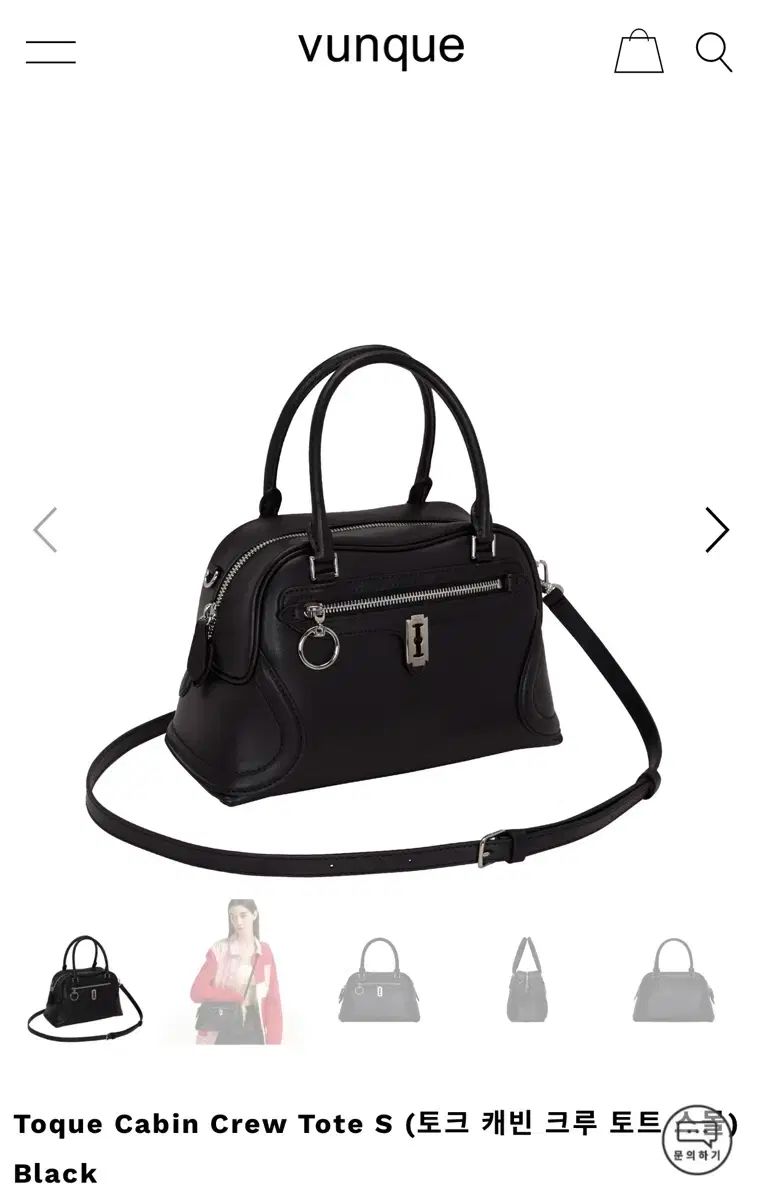Select the angled bag with strap thumbnail

[x=85, y=985]
